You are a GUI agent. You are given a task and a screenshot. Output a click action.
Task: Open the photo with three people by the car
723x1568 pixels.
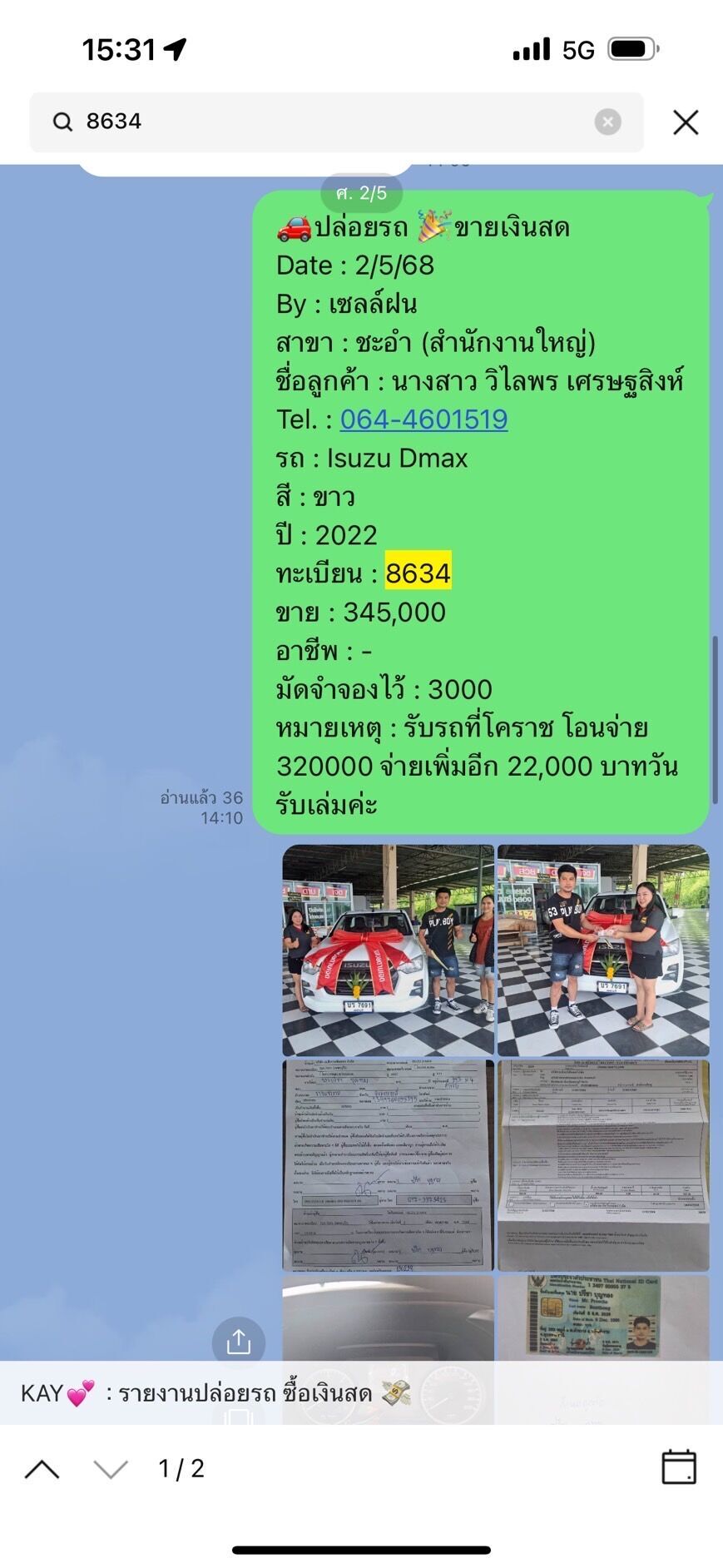click(x=388, y=950)
